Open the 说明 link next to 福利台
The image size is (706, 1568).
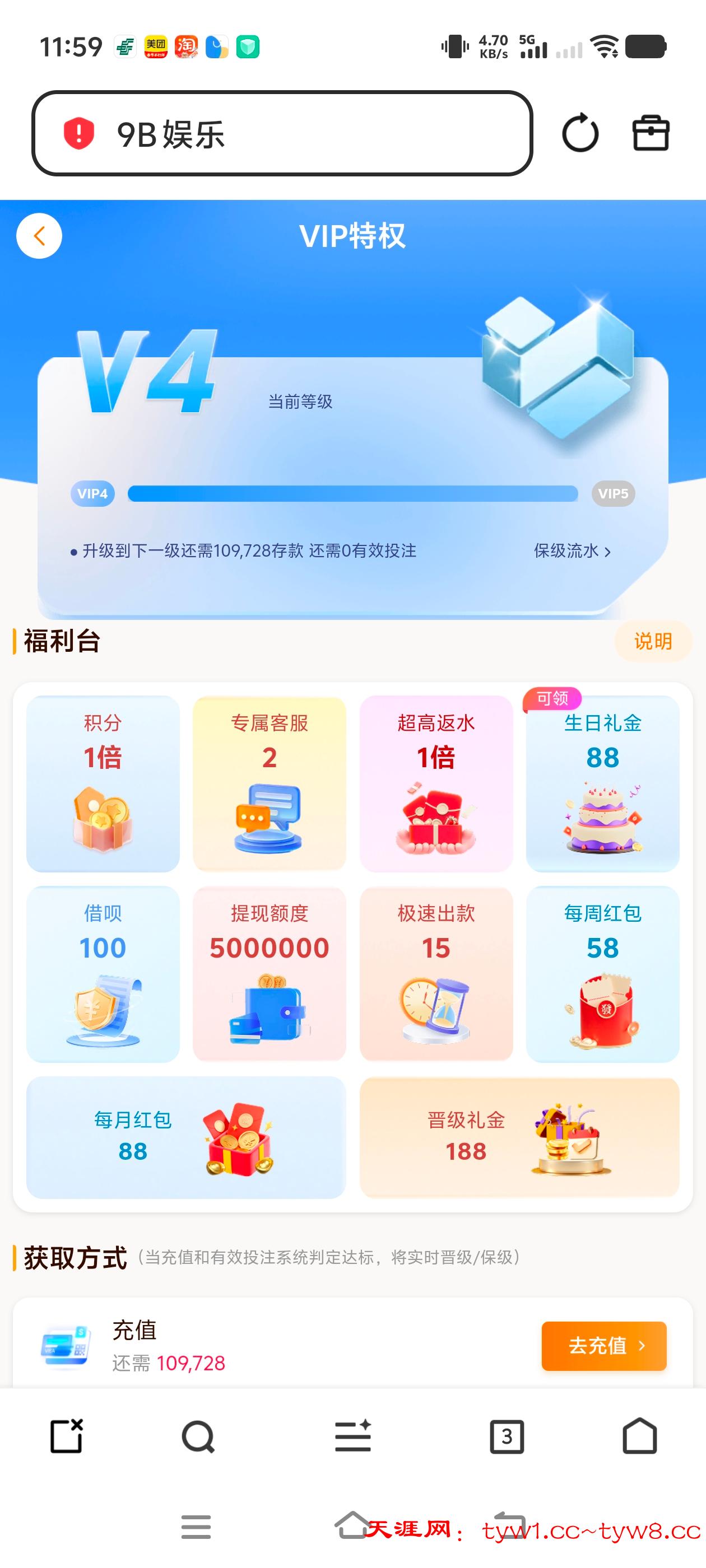click(653, 641)
